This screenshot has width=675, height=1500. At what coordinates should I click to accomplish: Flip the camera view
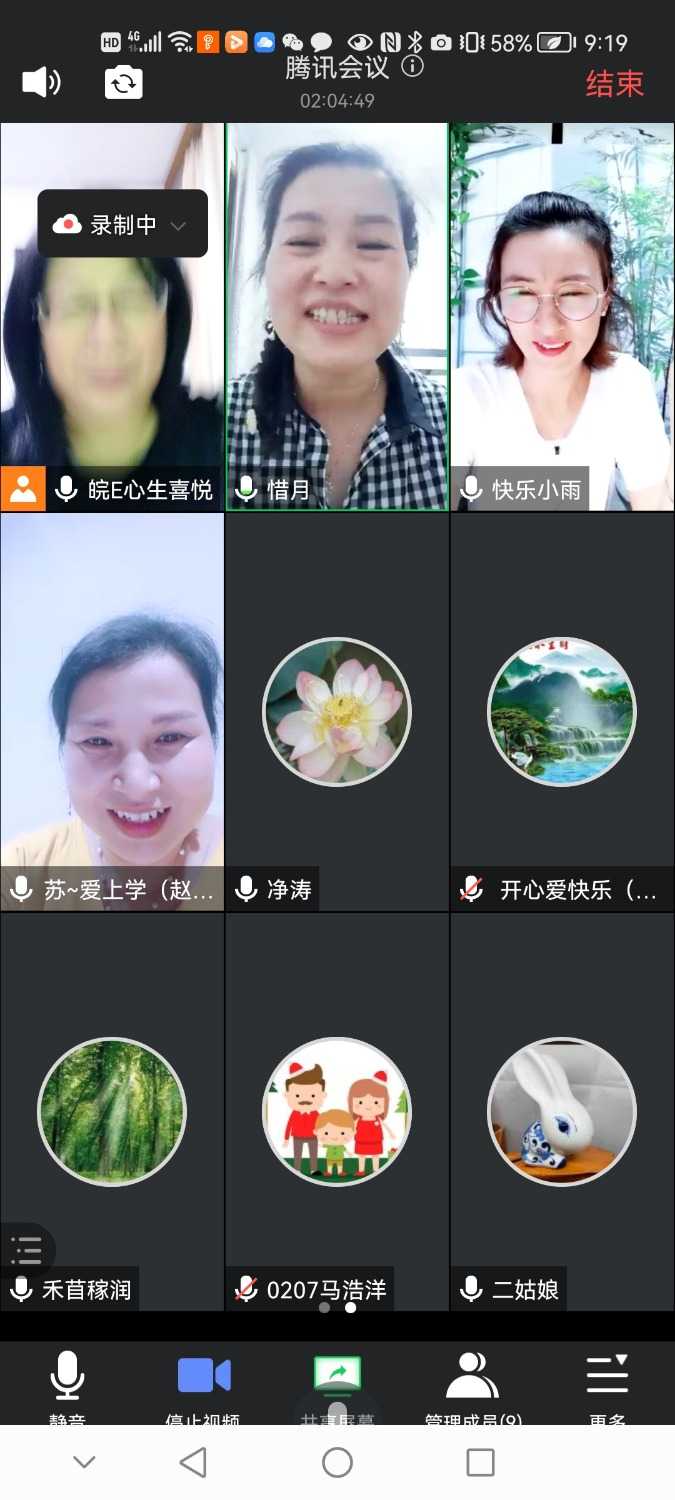(123, 82)
